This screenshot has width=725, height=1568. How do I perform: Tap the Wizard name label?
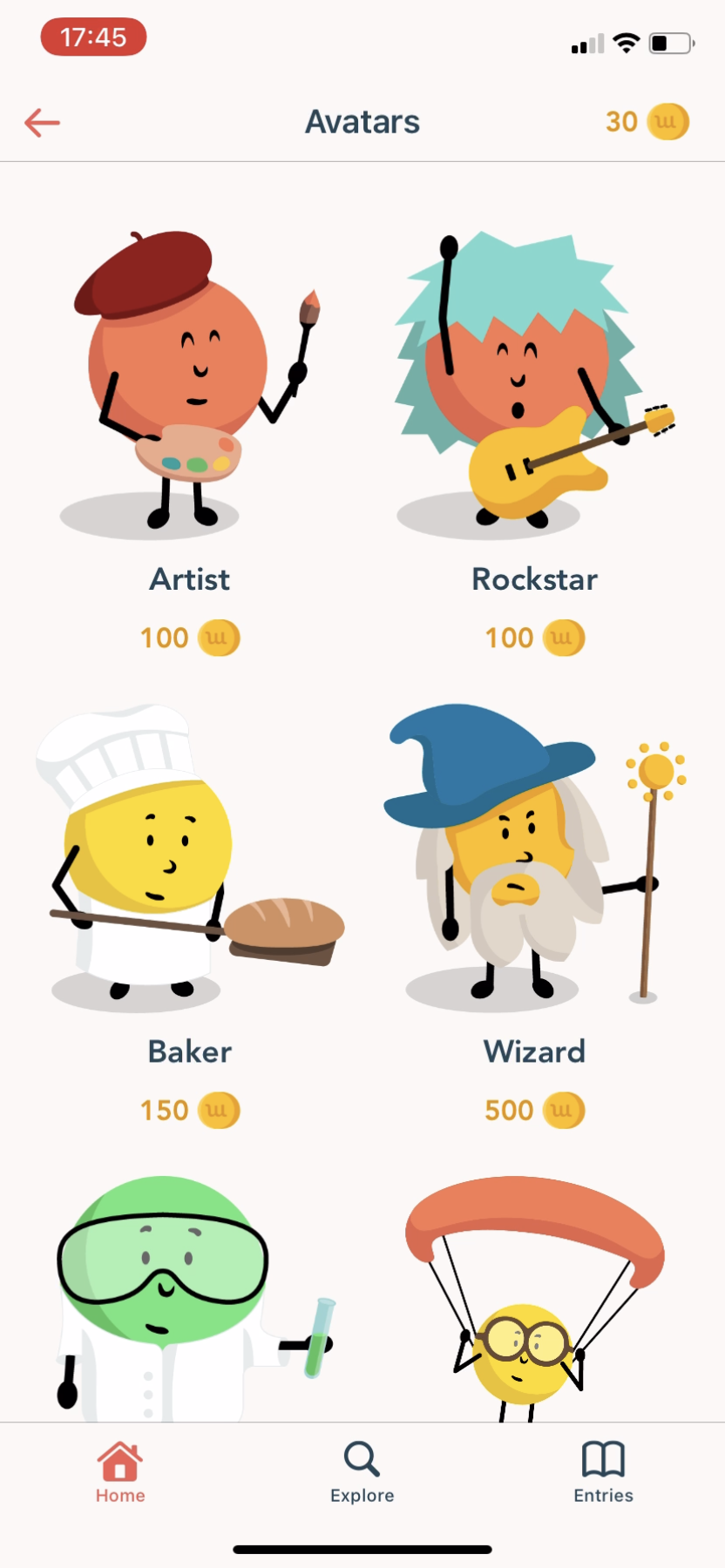click(534, 1051)
